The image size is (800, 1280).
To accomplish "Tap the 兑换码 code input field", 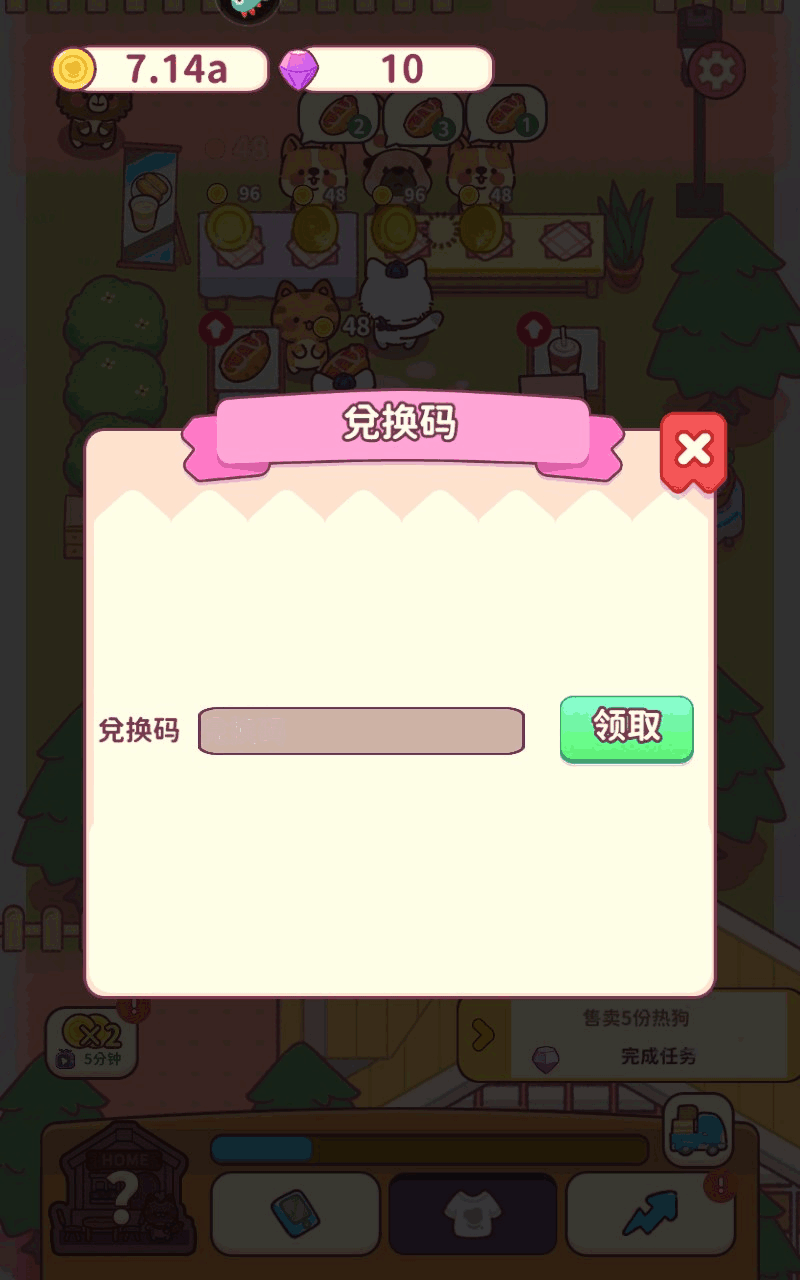I will pyautogui.click(x=361, y=731).
